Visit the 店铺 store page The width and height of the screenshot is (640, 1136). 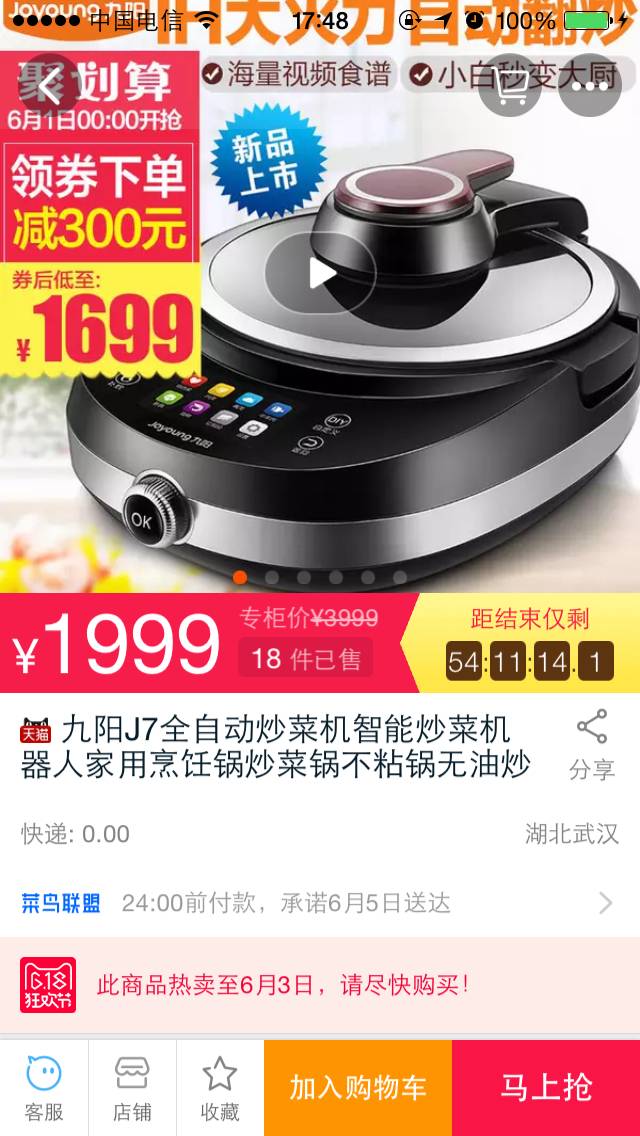132,1088
